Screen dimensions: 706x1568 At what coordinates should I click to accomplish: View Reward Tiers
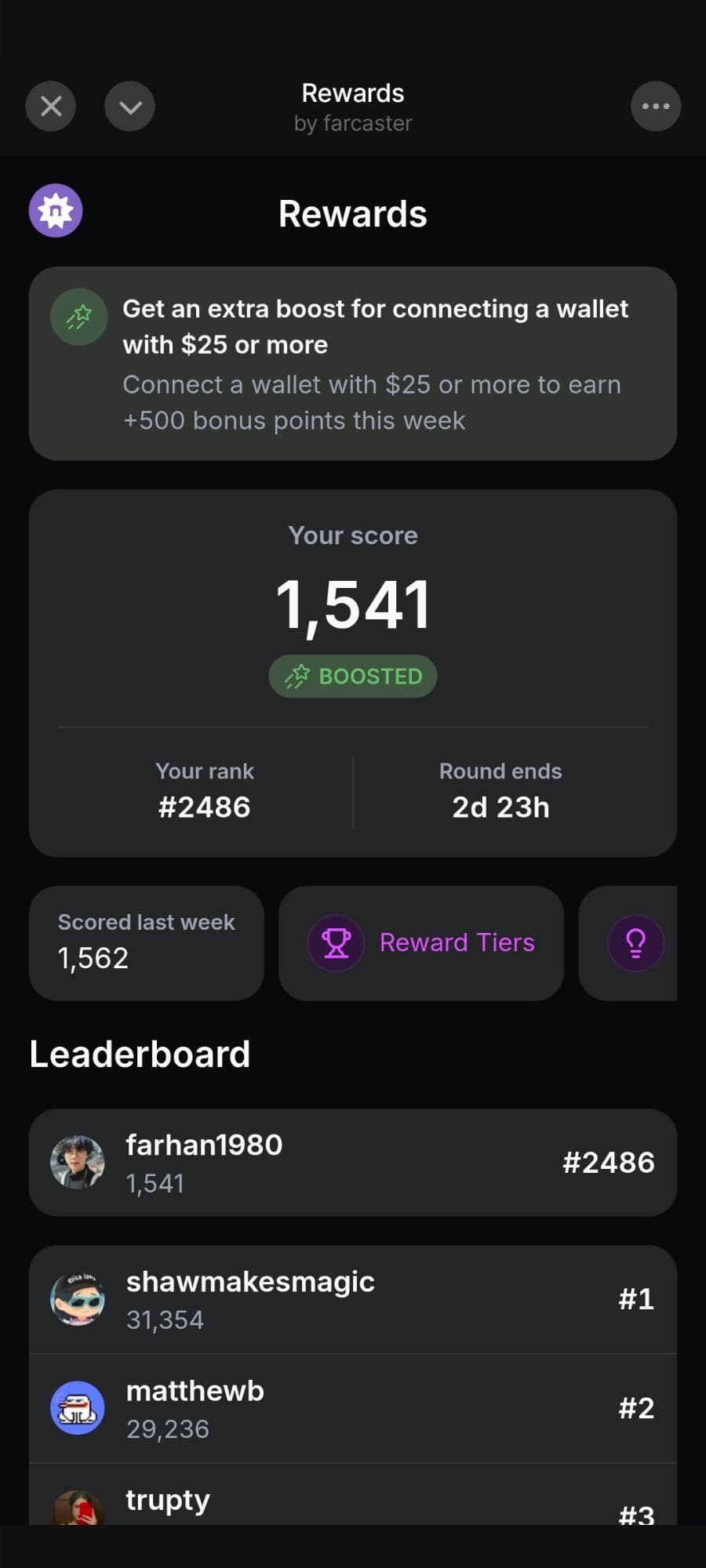[x=421, y=943]
